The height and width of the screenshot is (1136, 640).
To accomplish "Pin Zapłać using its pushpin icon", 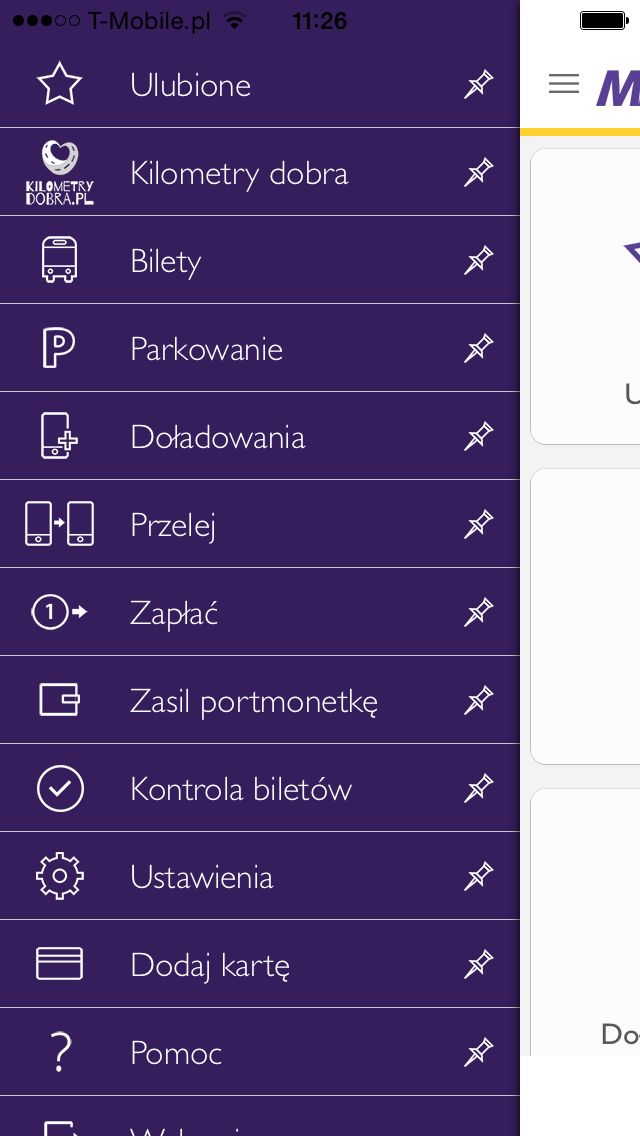I will click(x=478, y=612).
